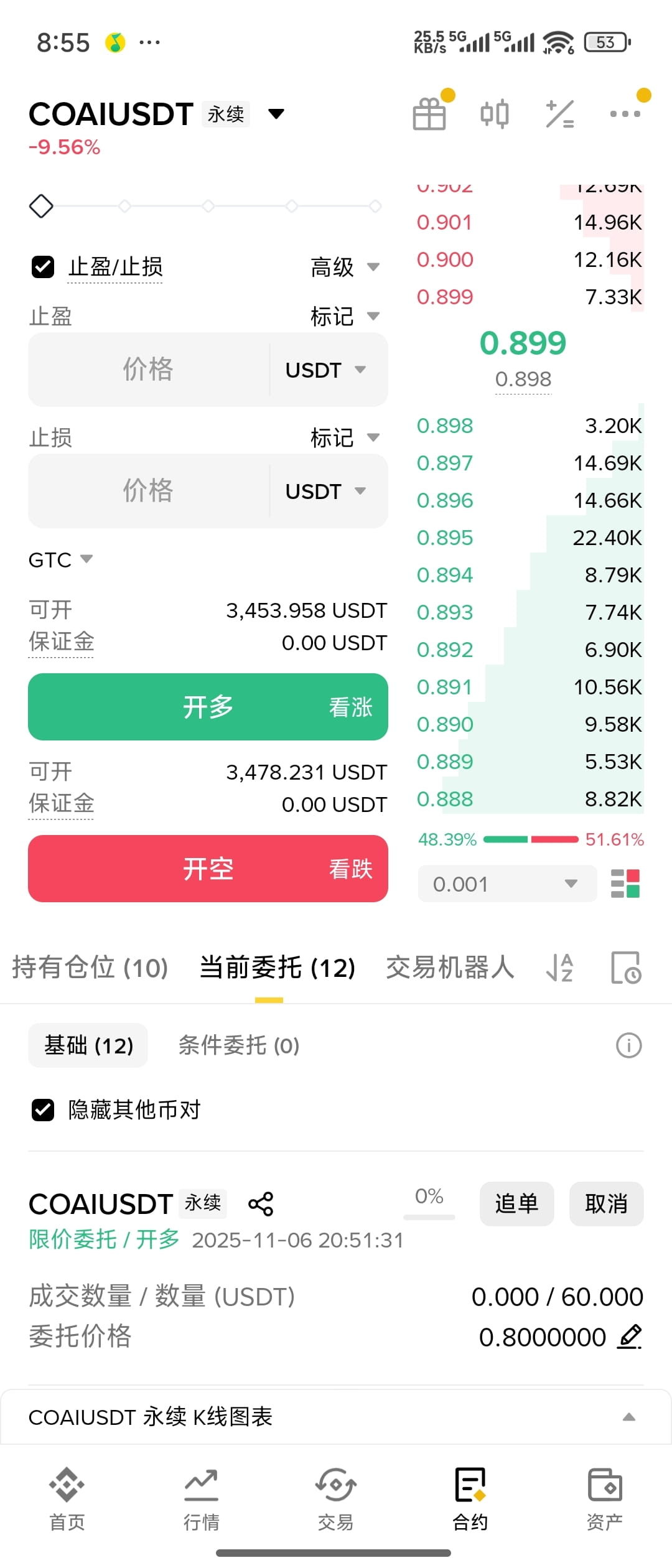Open 条件委托 (0) sub-tab
The height and width of the screenshot is (1568, 672).
[239, 1045]
